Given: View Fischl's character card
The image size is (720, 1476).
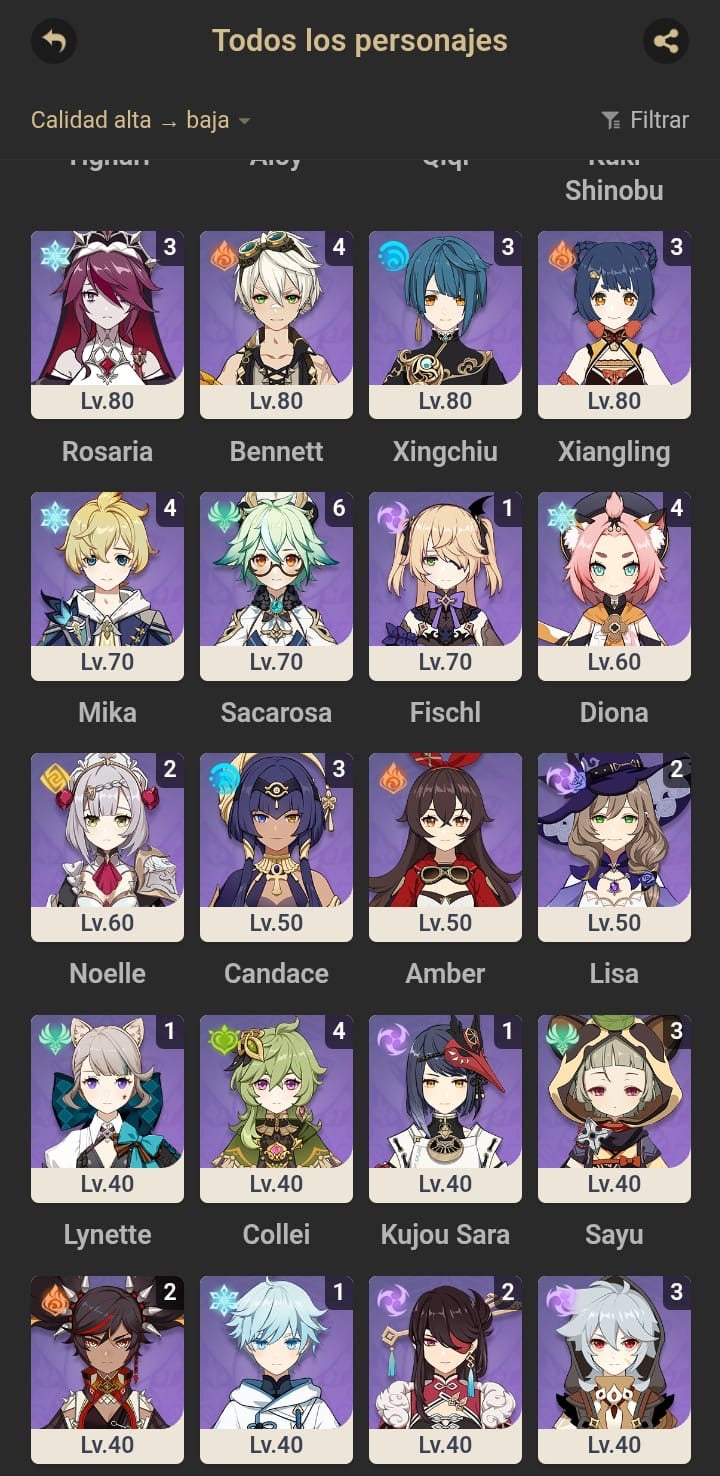Looking at the screenshot, I should click(x=445, y=586).
